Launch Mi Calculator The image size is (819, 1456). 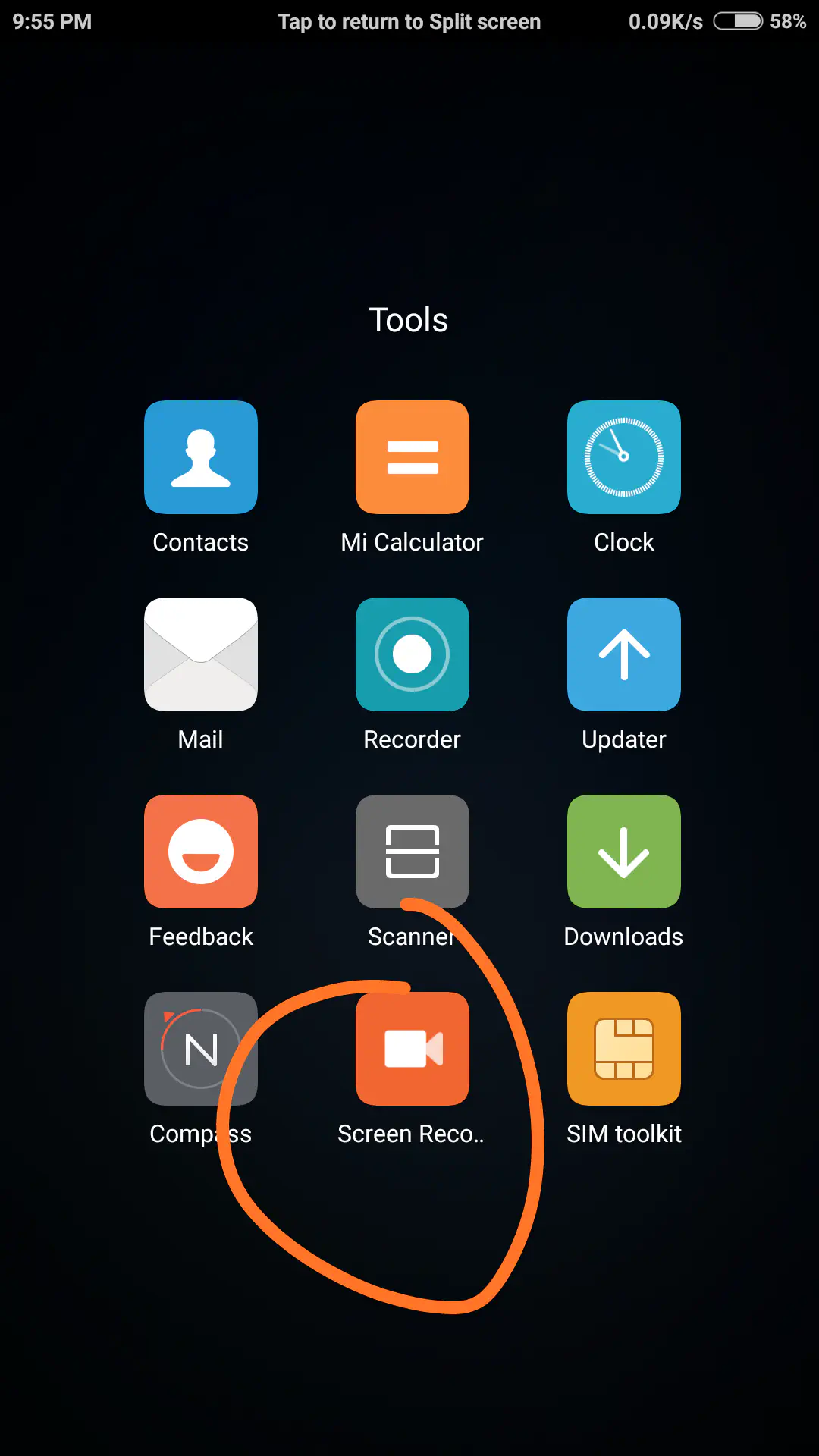(413, 457)
